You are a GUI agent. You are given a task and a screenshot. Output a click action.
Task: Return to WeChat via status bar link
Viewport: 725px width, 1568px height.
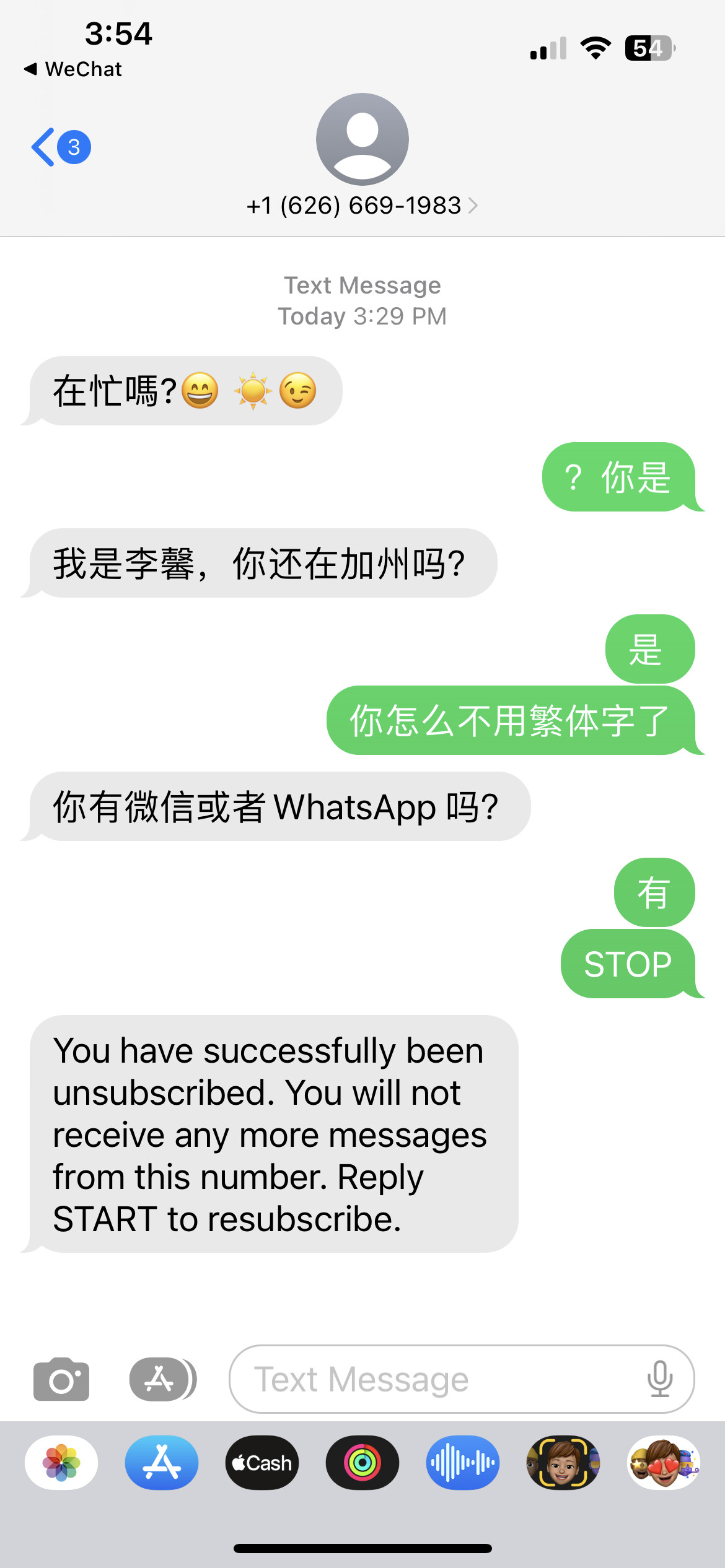72,69
